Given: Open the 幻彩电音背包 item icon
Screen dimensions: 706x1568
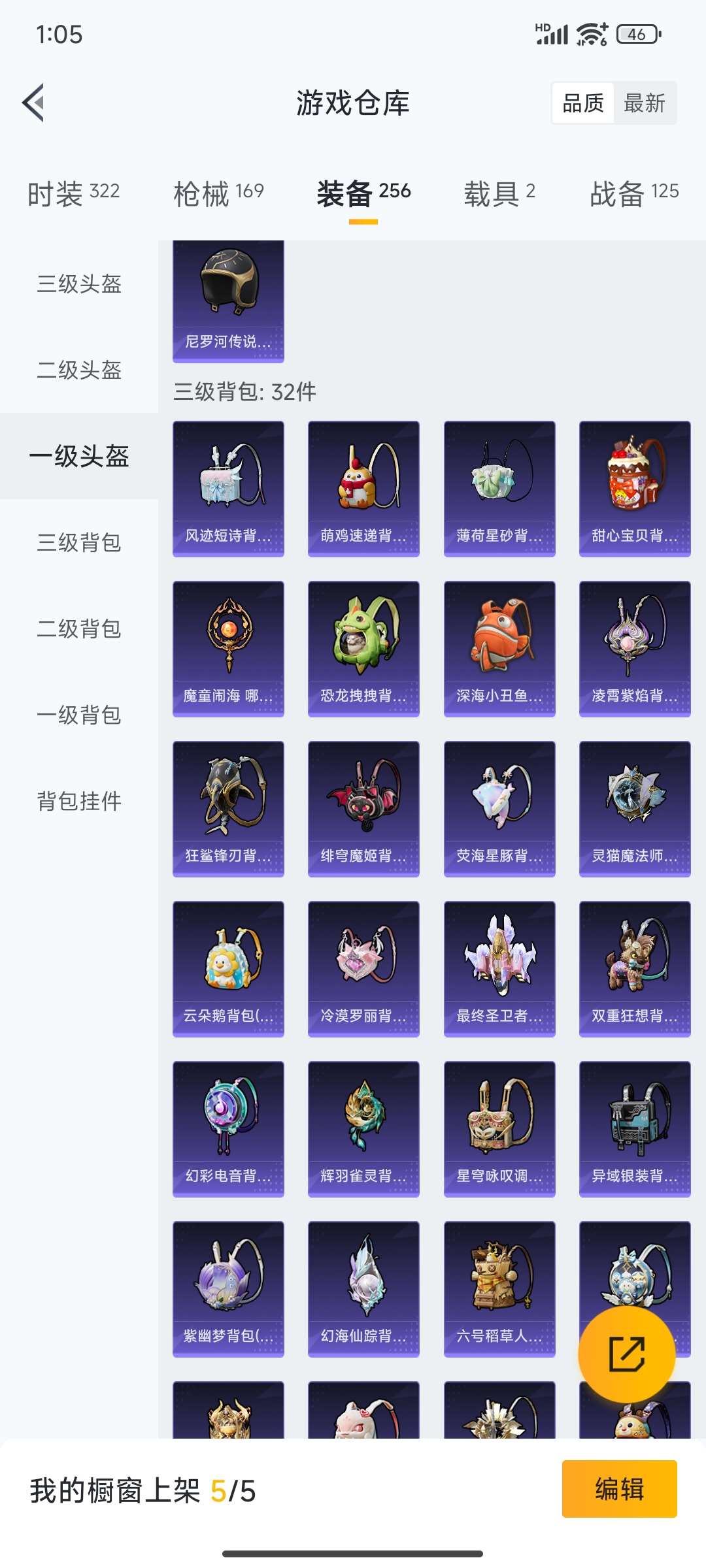Looking at the screenshot, I should [228, 1127].
